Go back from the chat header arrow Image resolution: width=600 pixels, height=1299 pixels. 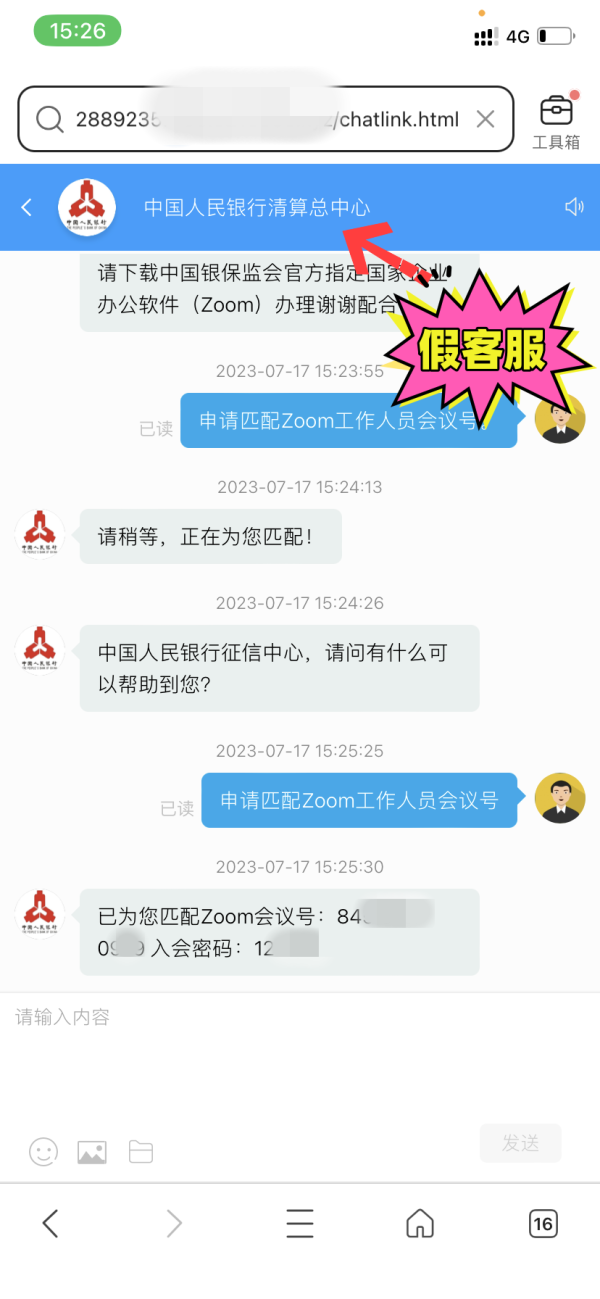pos(27,207)
